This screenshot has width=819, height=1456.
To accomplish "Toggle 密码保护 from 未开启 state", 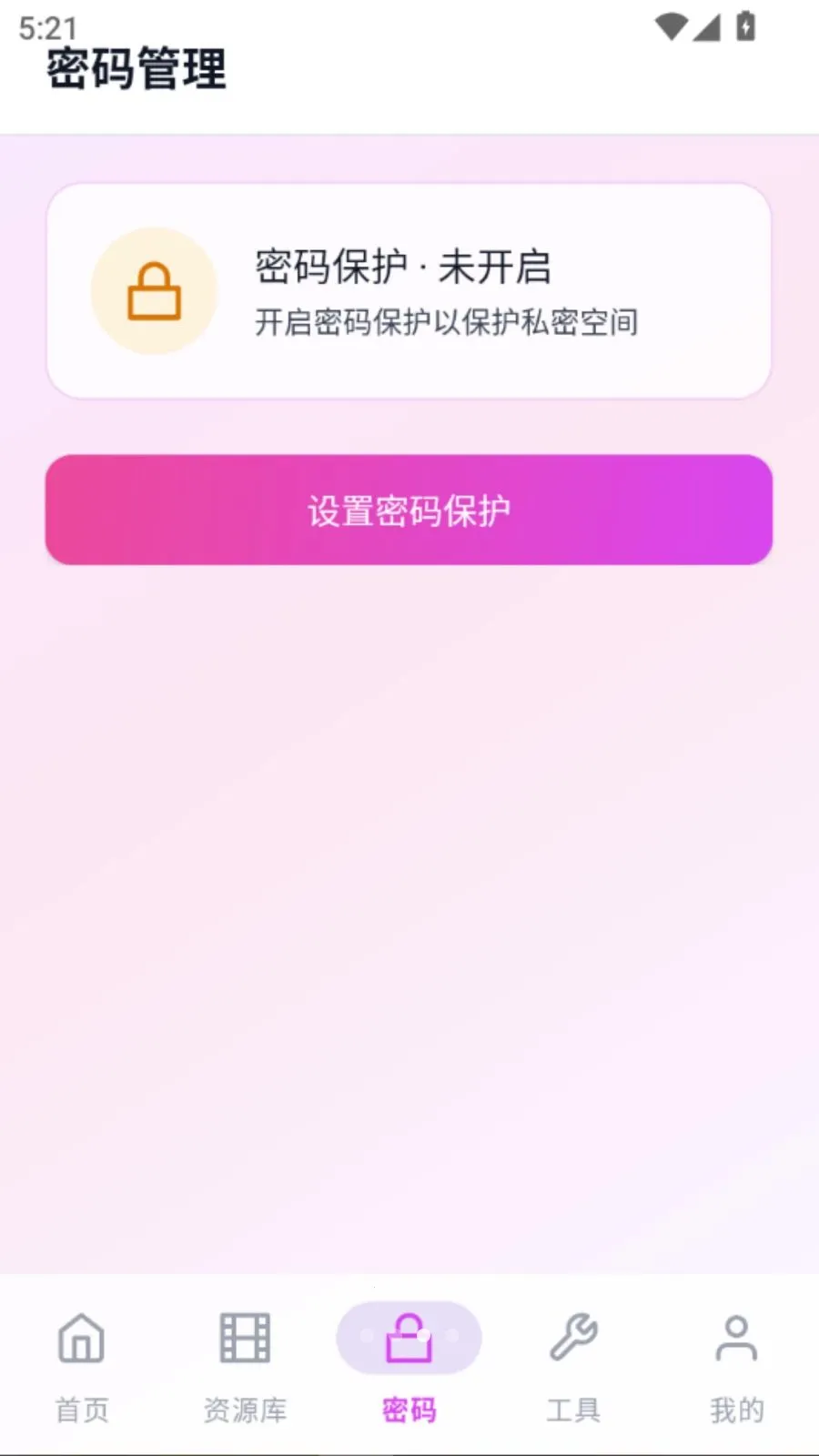I will [409, 291].
